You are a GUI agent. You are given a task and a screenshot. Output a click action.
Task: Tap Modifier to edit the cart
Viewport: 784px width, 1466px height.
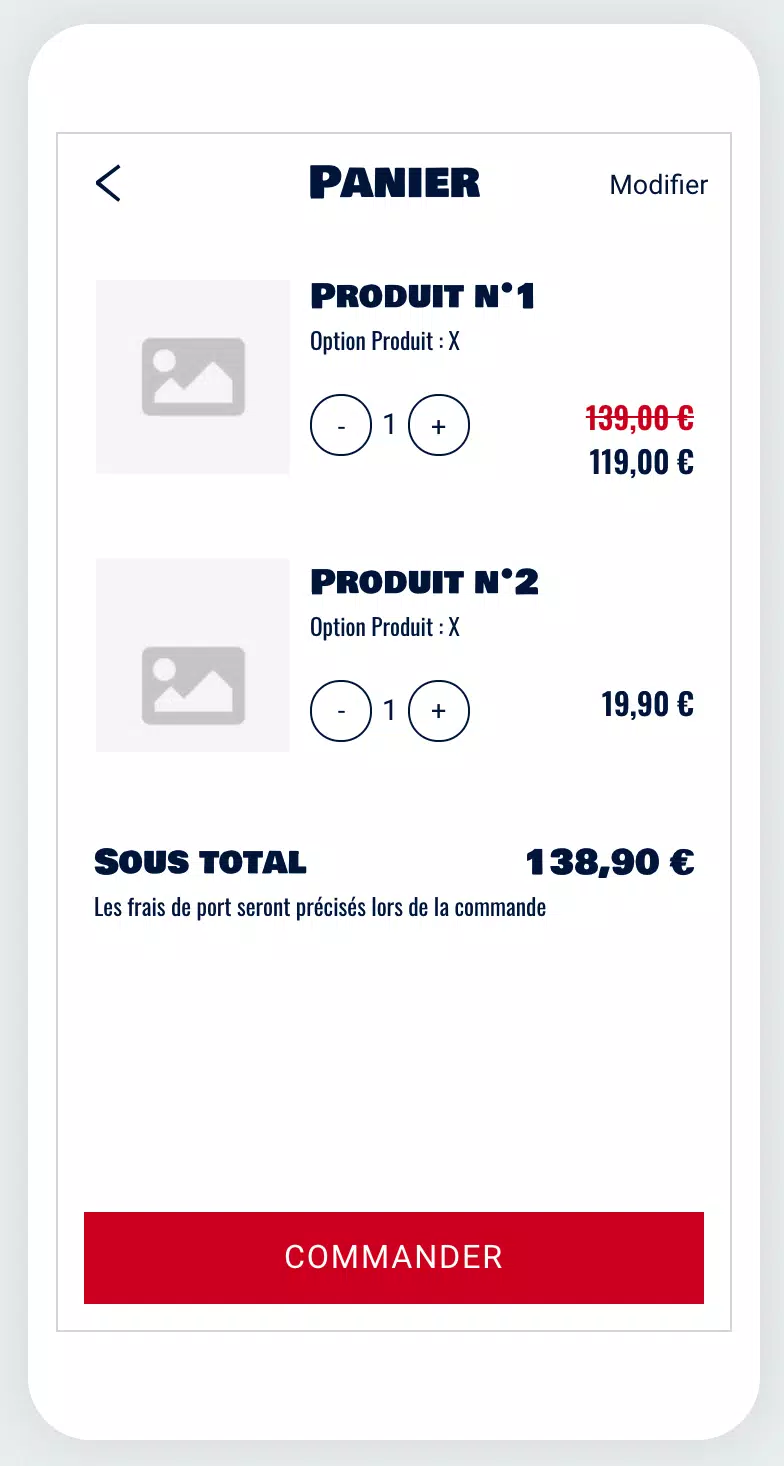[658, 185]
